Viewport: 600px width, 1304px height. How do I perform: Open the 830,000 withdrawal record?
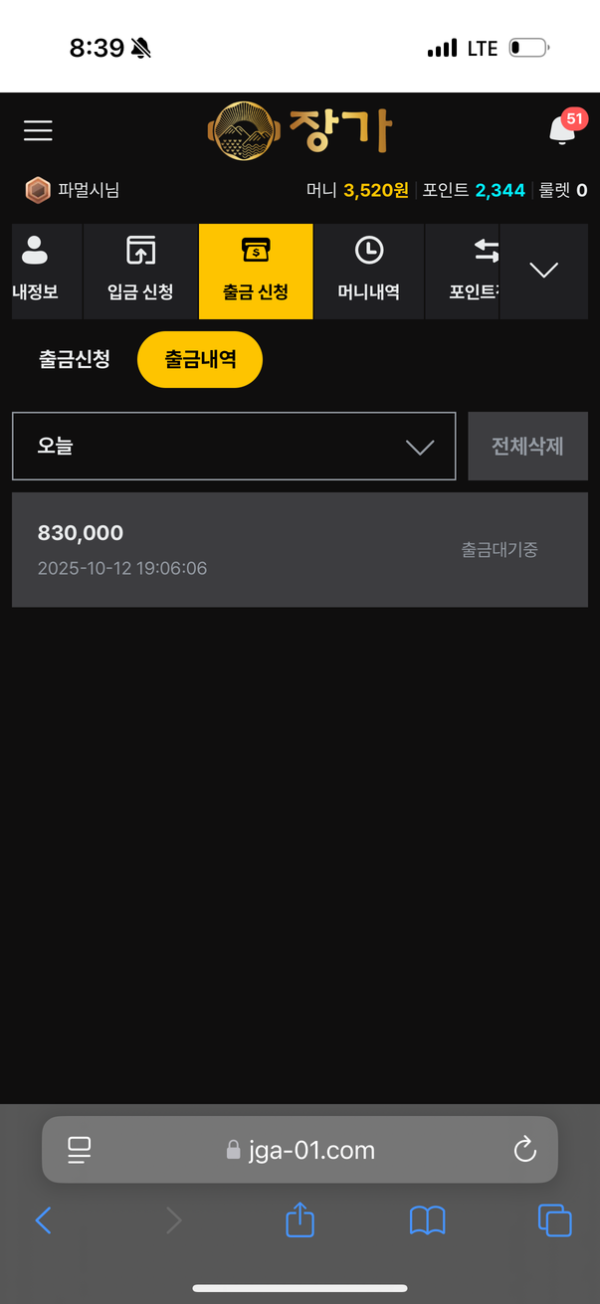[299, 549]
